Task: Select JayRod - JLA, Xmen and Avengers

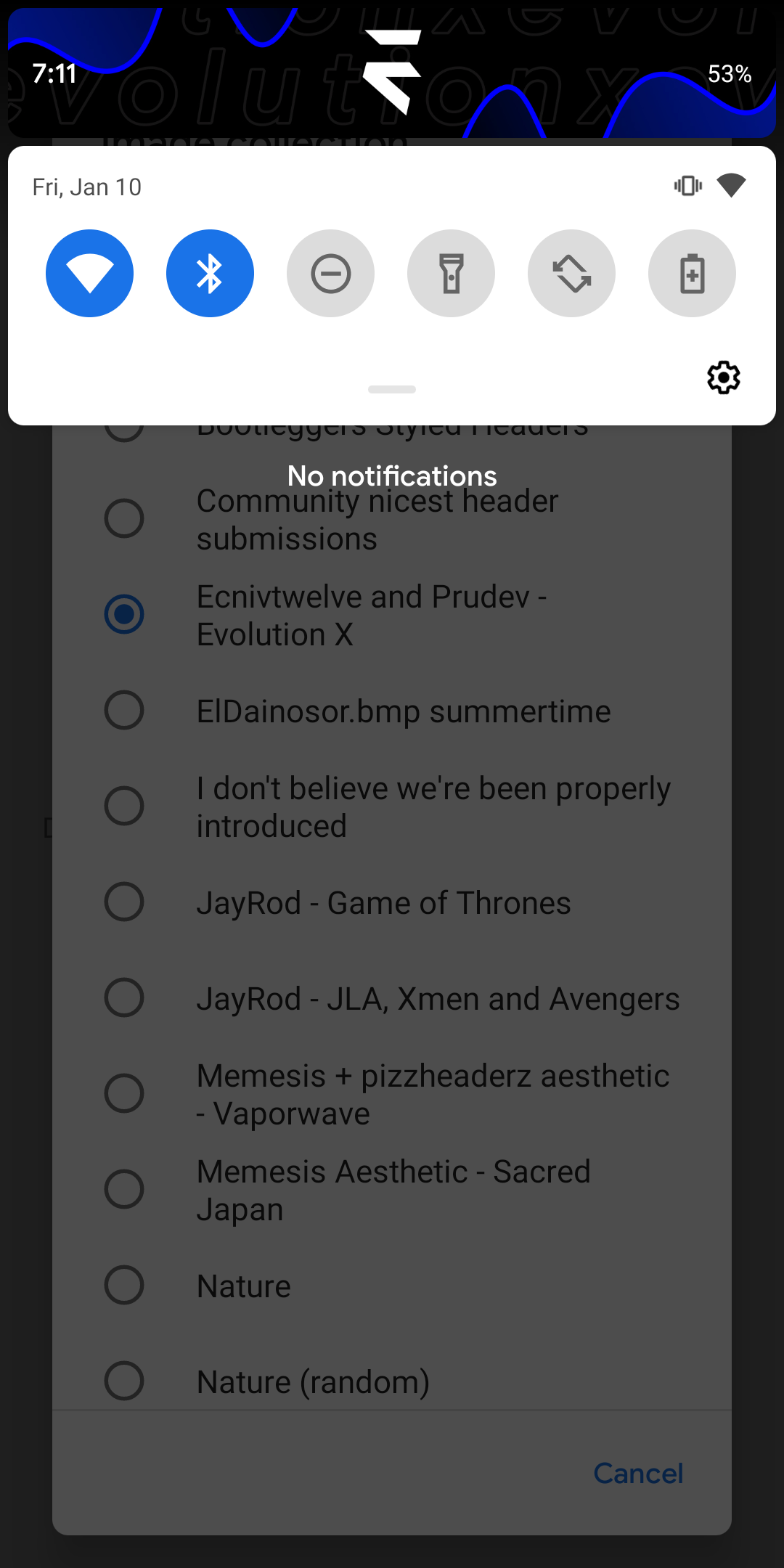Action: 392,997
